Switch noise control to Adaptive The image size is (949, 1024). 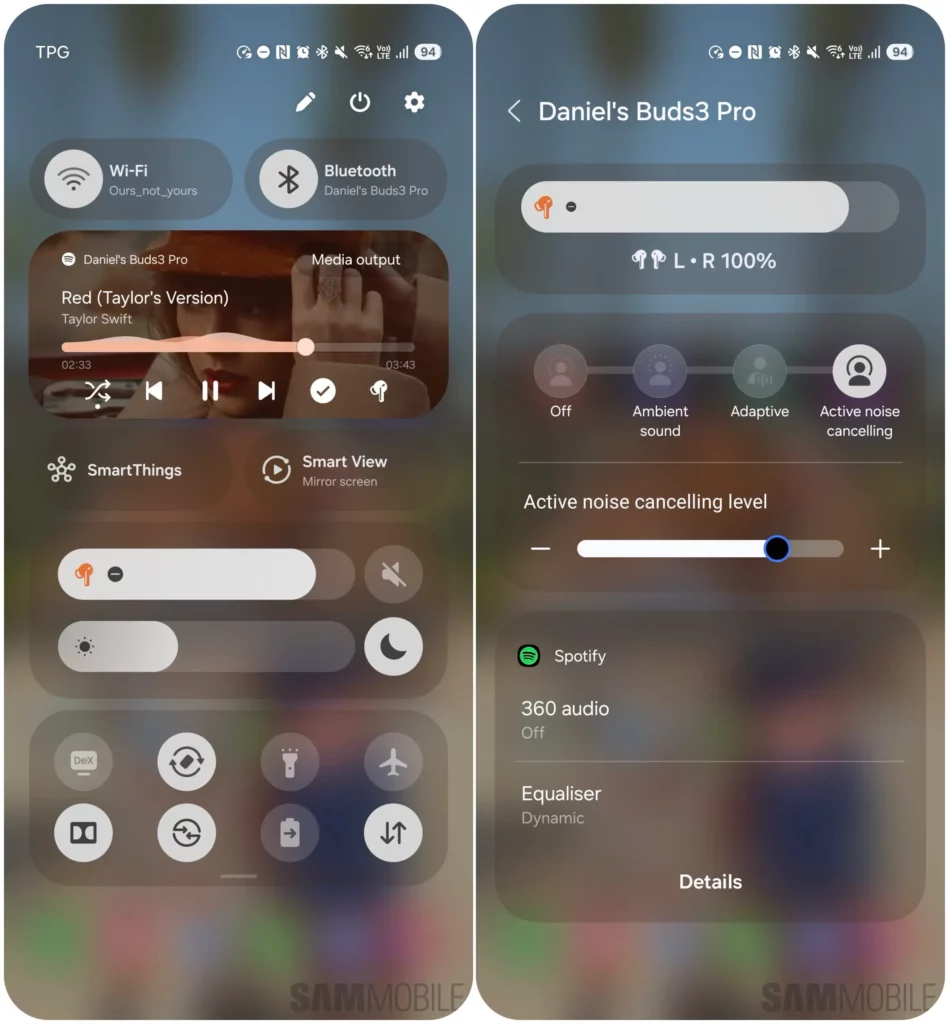(x=759, y=372)
